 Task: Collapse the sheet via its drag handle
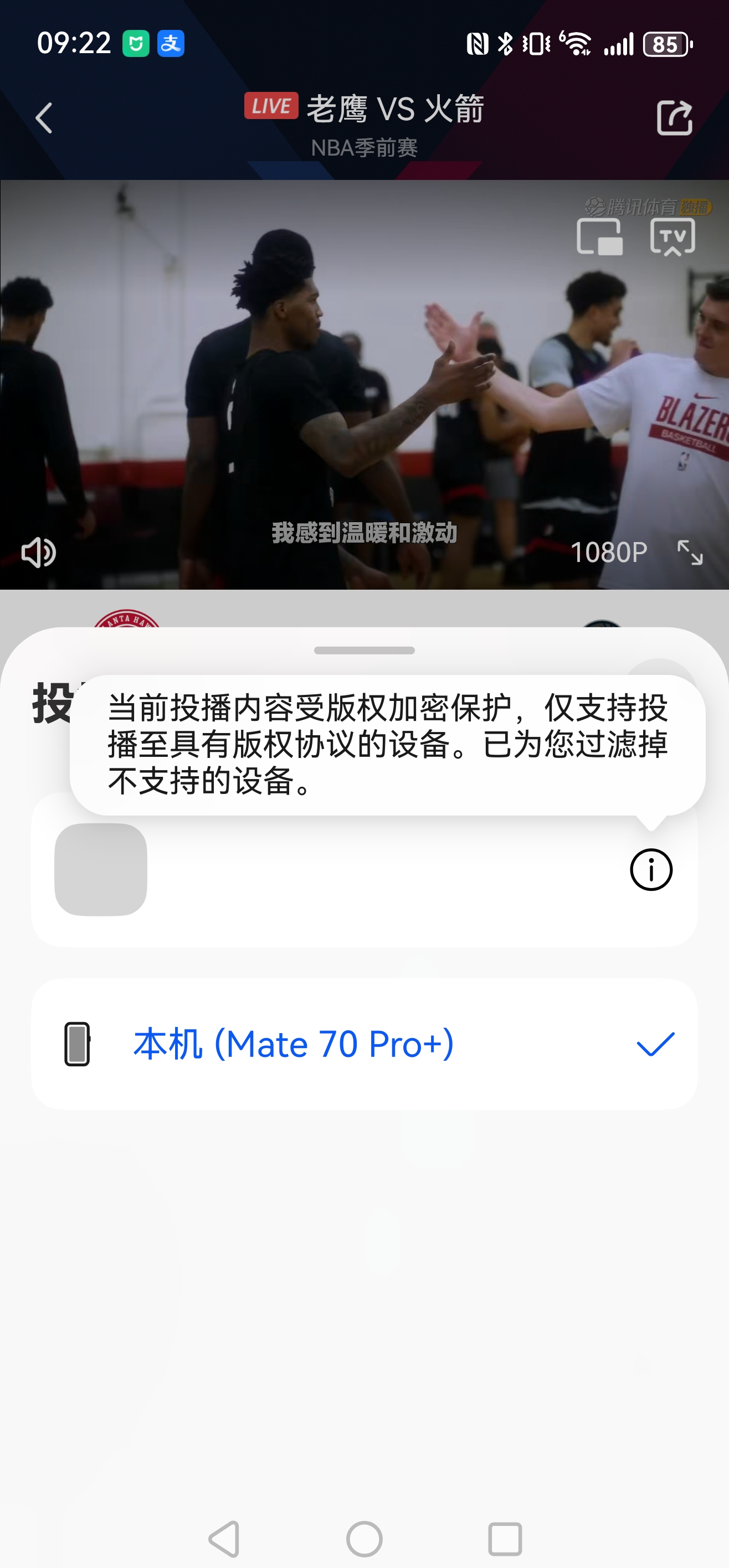(364, 650)
